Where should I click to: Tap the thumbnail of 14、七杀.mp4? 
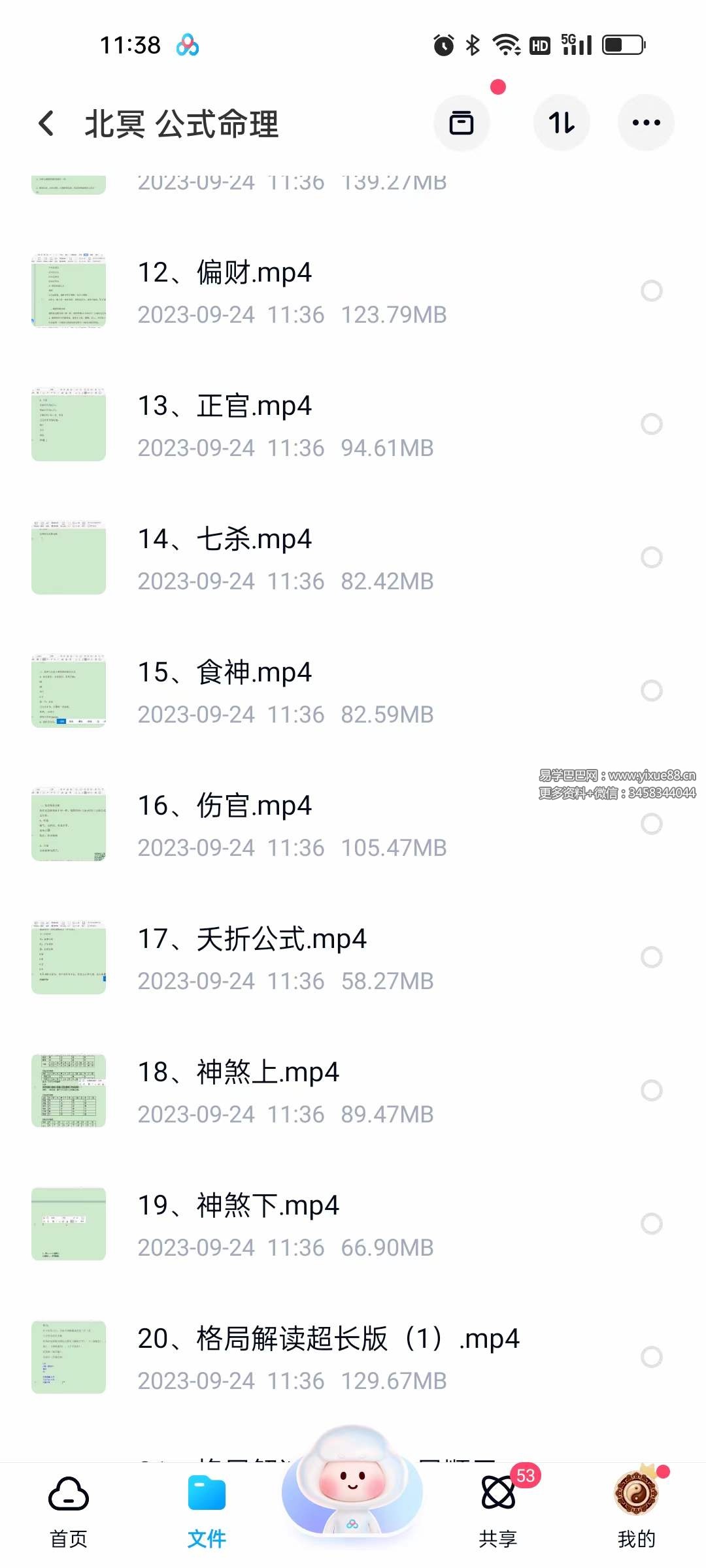(68, 557)
